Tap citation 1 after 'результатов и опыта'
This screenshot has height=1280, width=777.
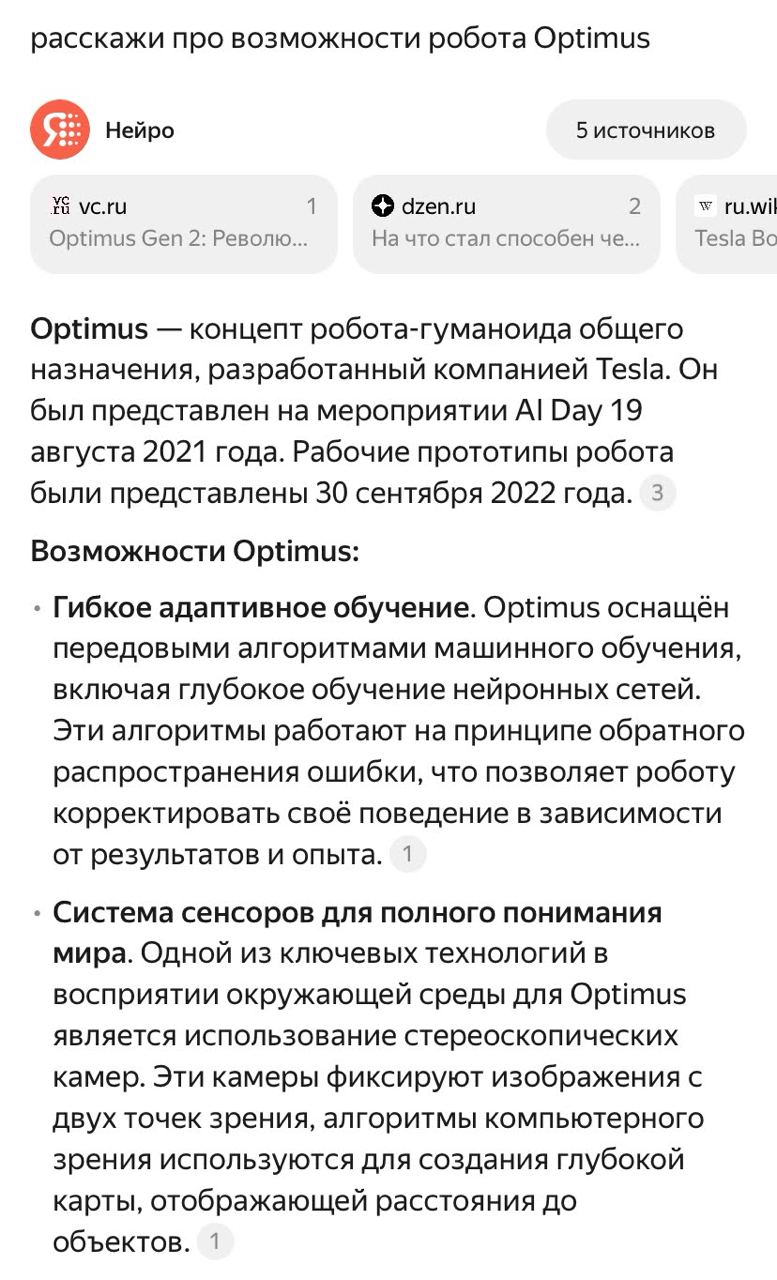point(407,855)
